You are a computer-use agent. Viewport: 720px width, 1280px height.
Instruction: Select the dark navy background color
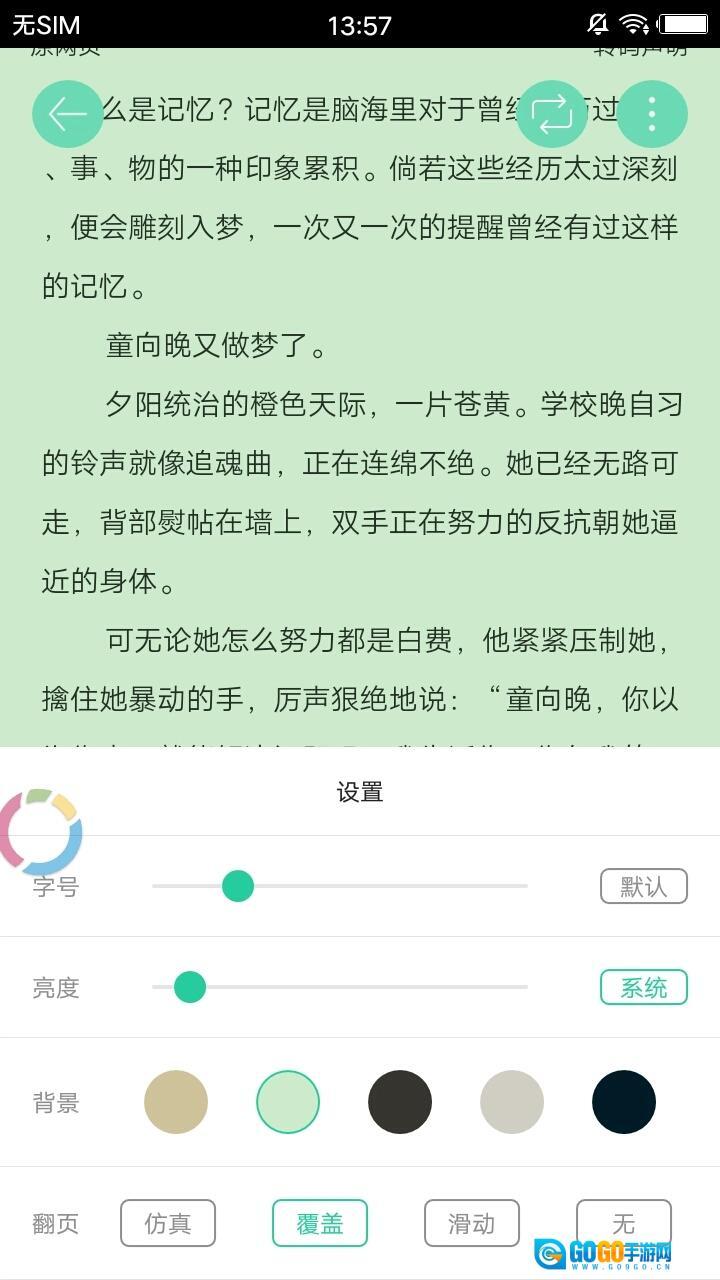[x=624, y=1102]
